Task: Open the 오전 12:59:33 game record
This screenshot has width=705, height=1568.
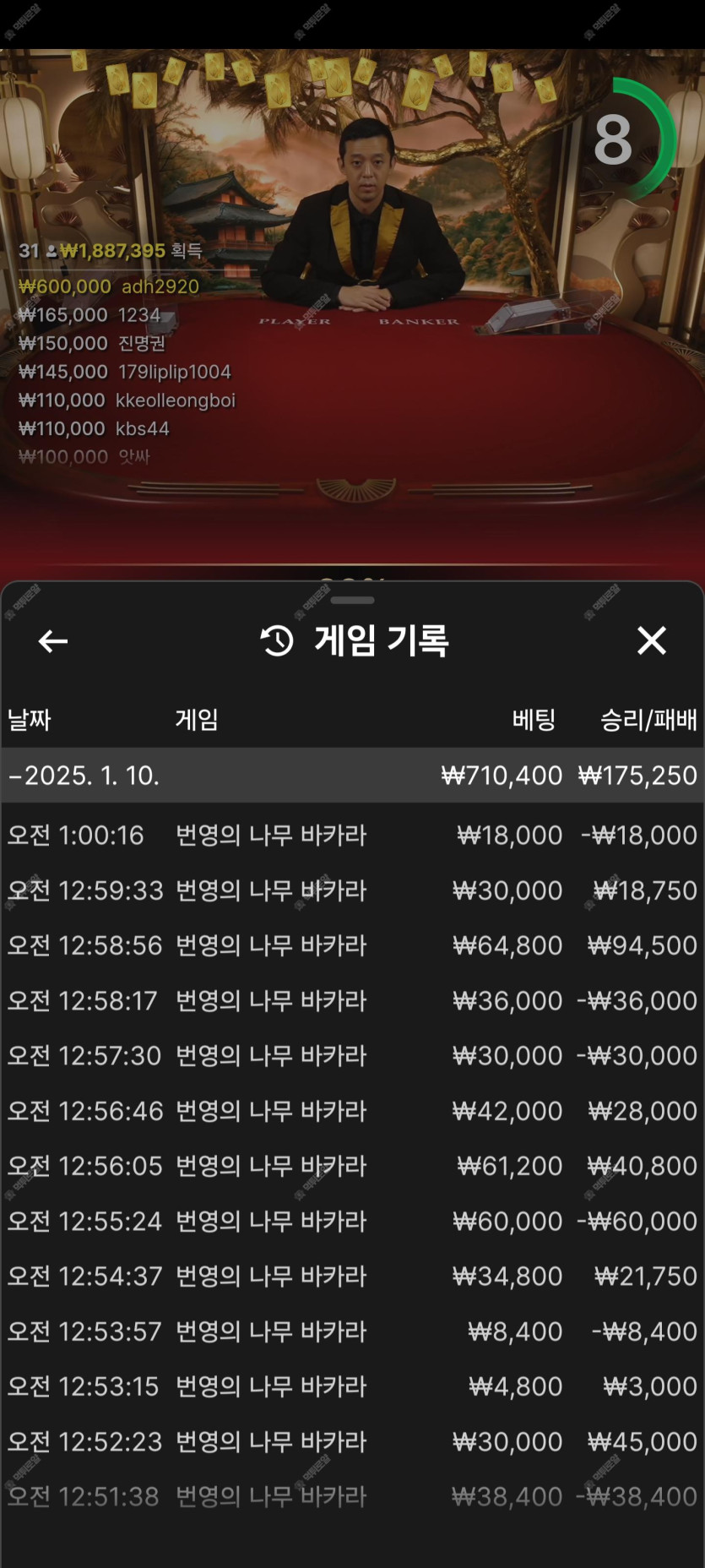Action: pos(352,890)
